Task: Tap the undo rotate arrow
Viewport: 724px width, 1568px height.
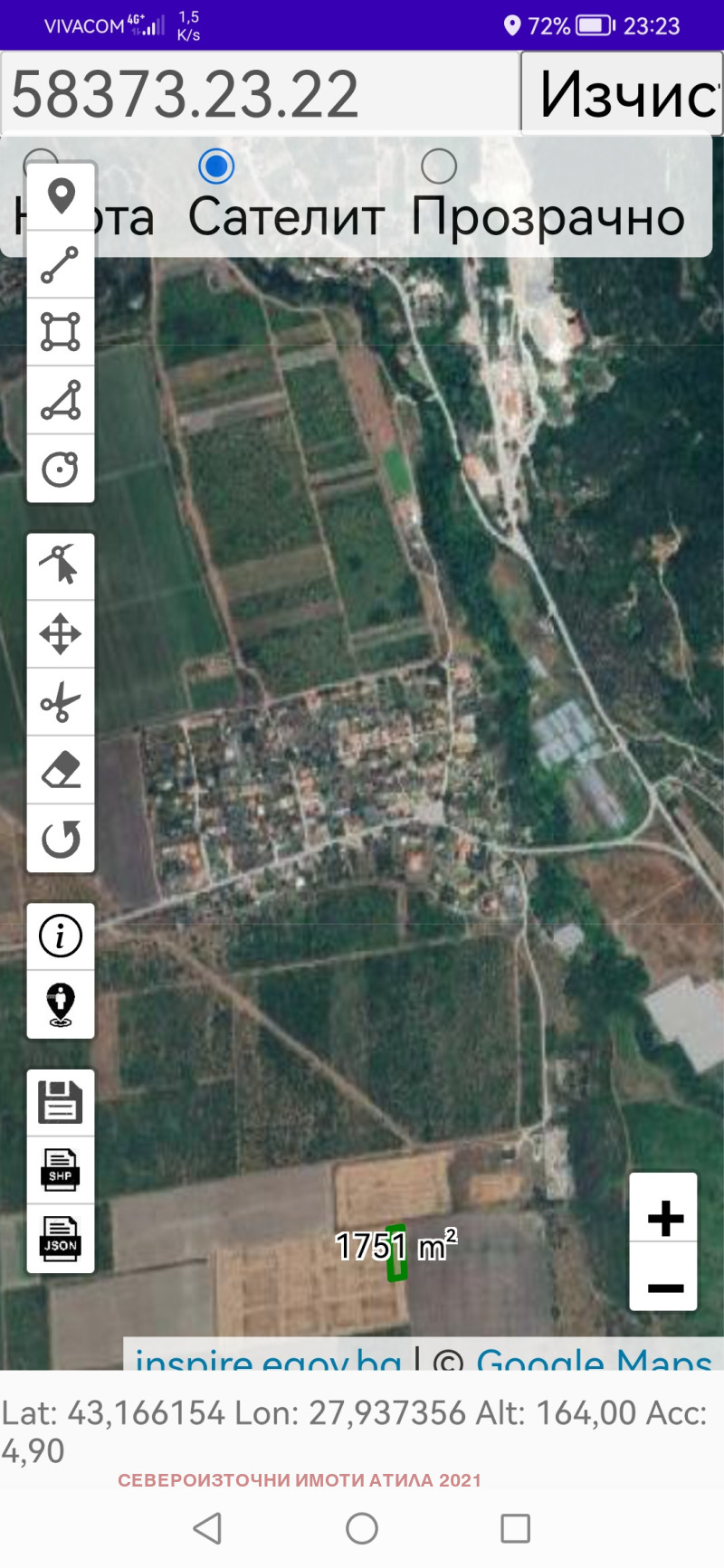Action: pyautogui.click(x=61, y=839)
